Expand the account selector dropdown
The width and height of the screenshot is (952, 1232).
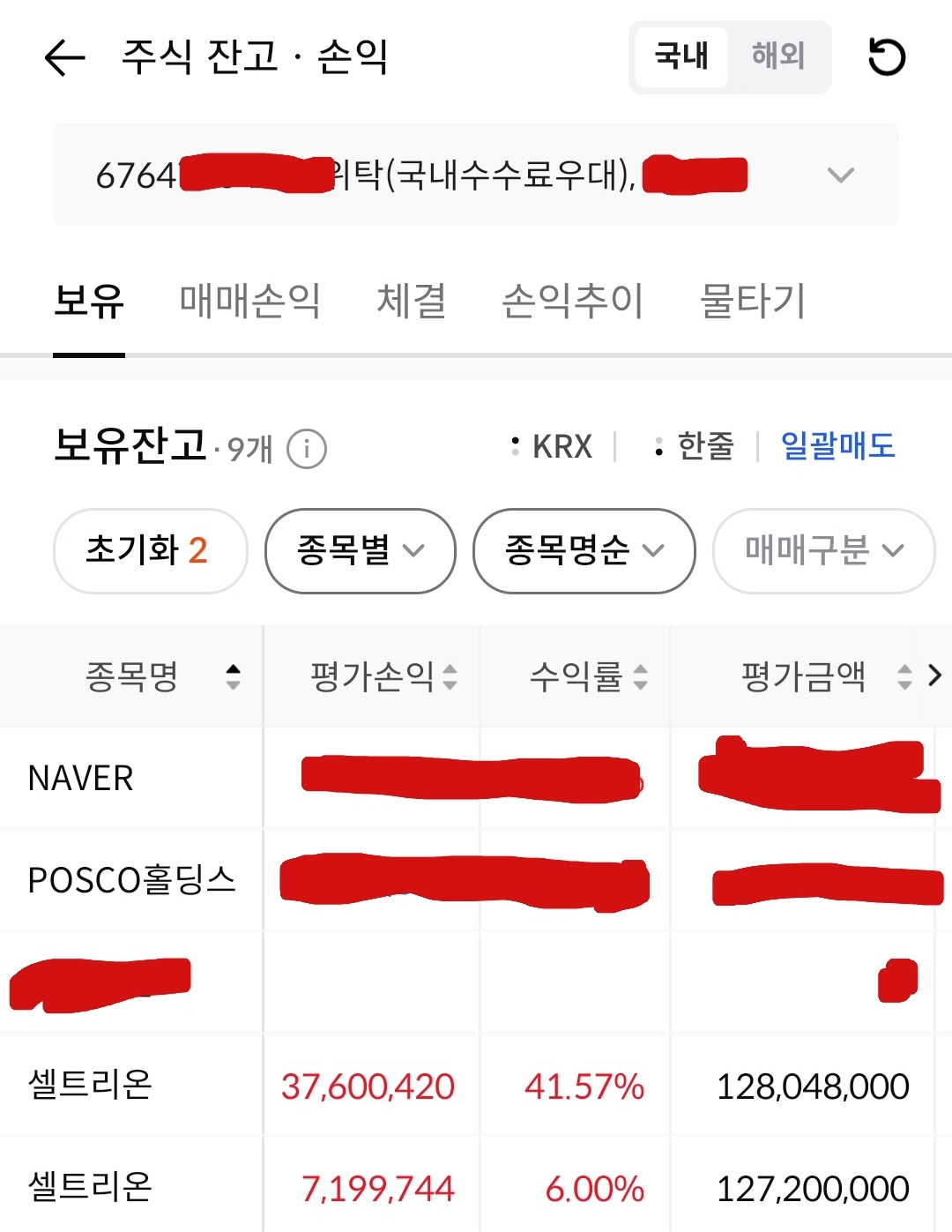pyautogui.click(x=840, y=175)
